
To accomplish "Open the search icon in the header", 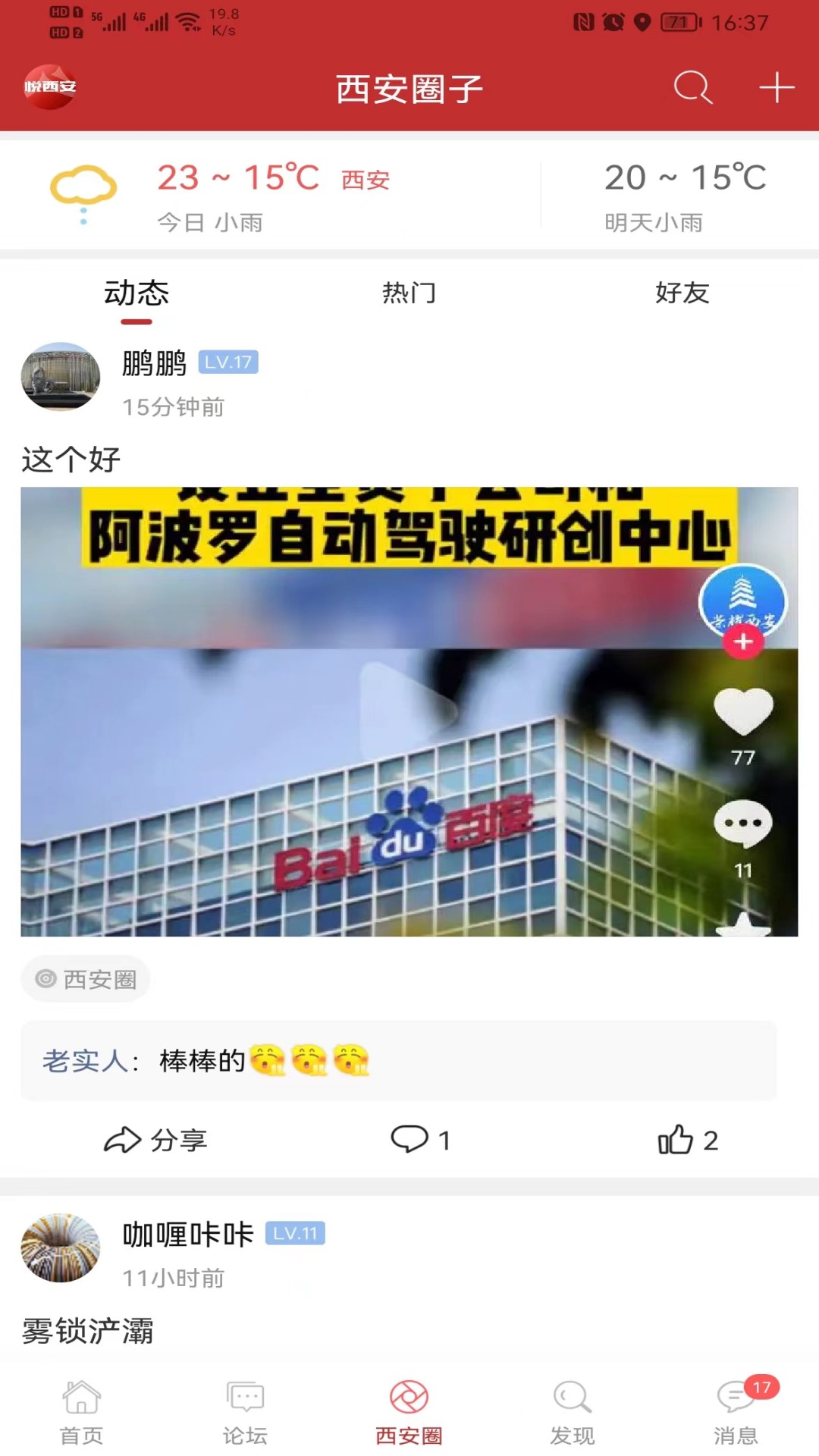I will 692,87.
